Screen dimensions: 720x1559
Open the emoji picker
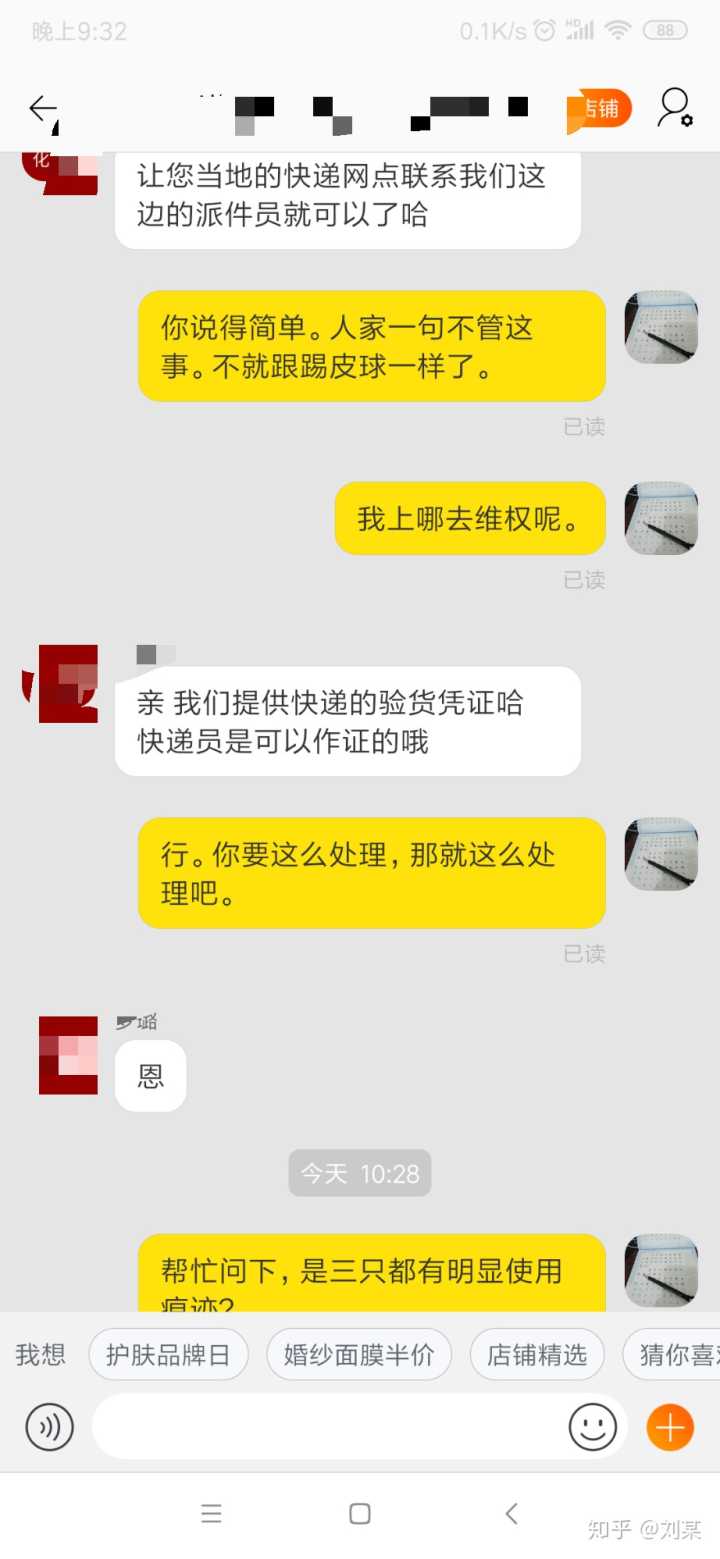pyautogui.click(x=593, y=1427)
